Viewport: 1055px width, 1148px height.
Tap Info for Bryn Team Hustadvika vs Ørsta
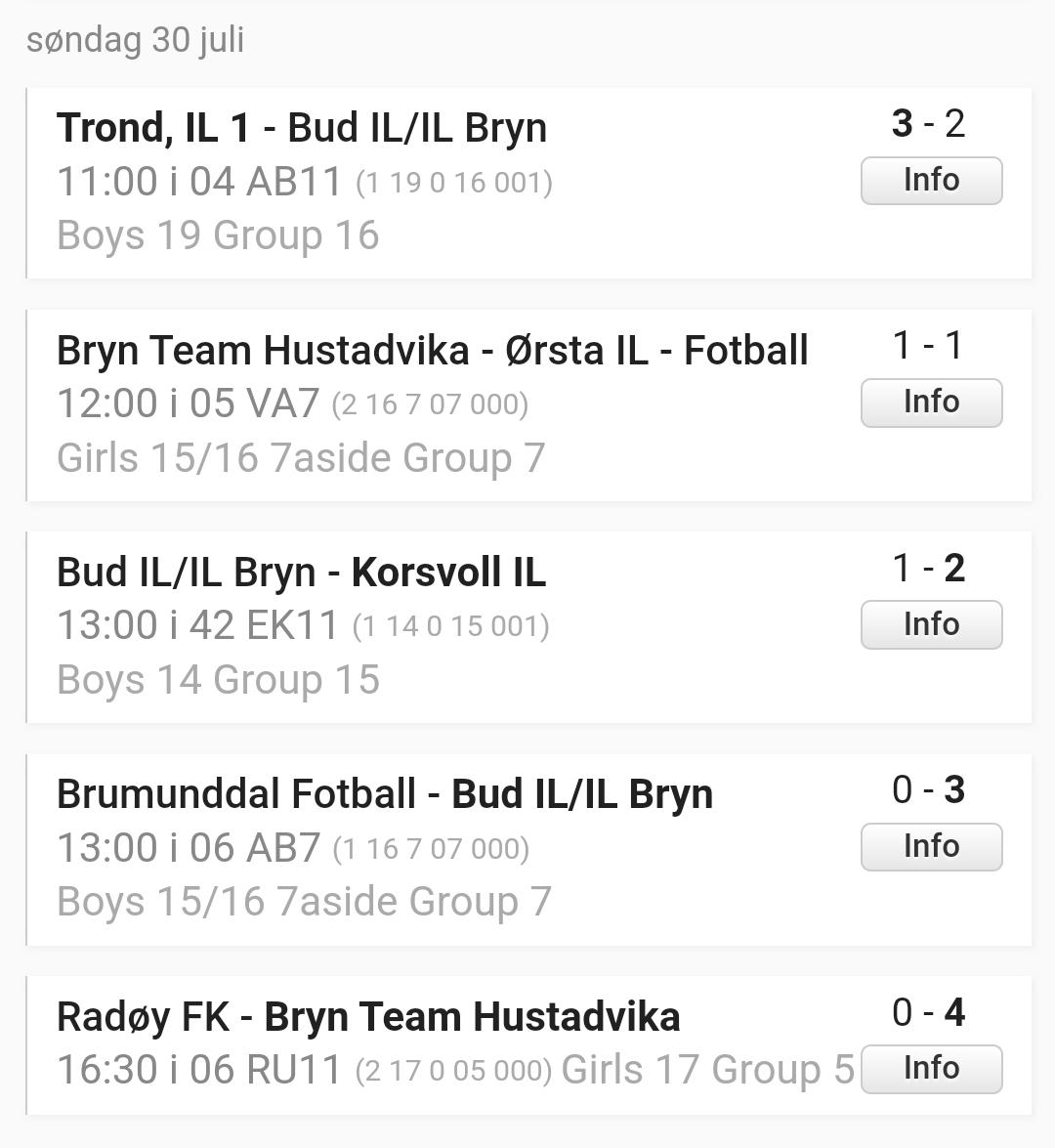click(931, 403)
